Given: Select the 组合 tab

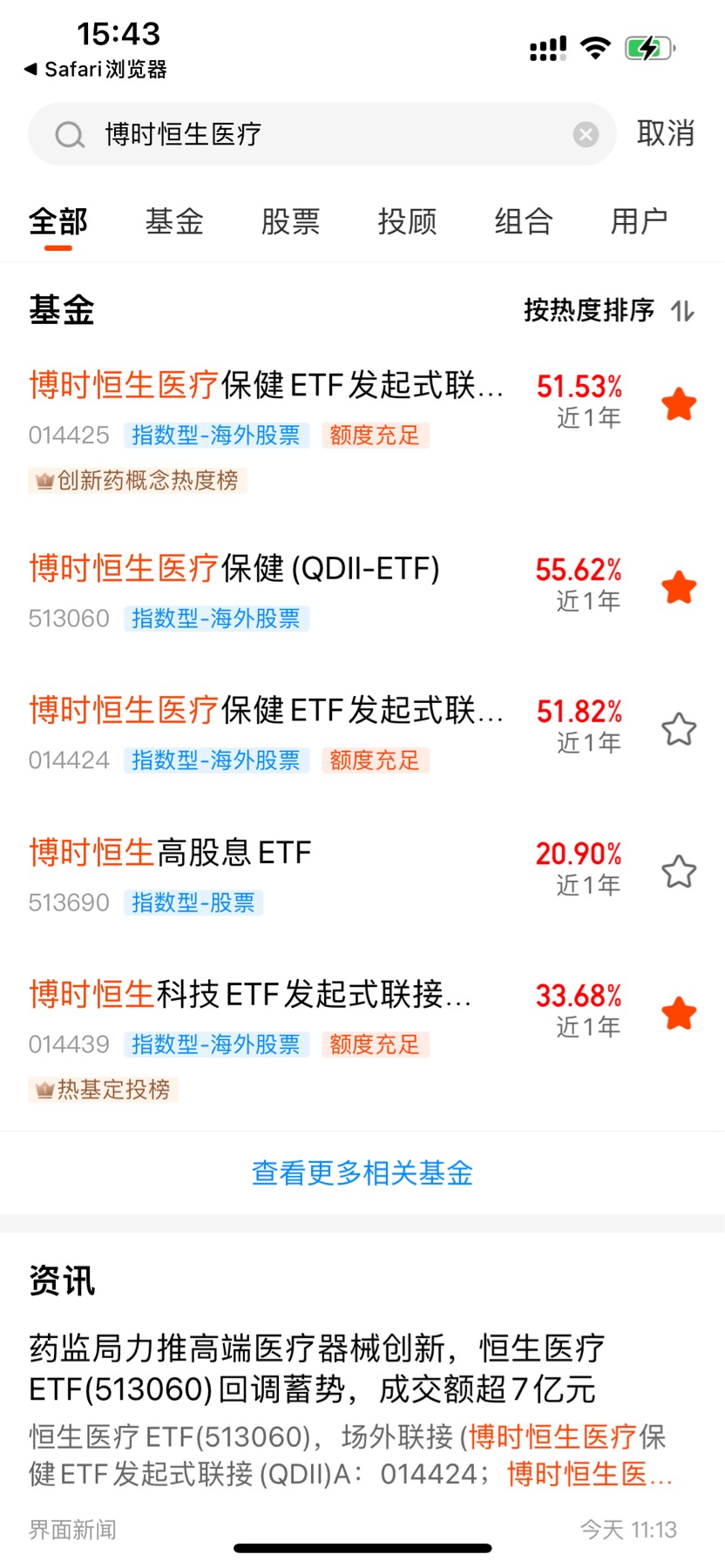Looking at the screenshot, I should coord(524,221).
